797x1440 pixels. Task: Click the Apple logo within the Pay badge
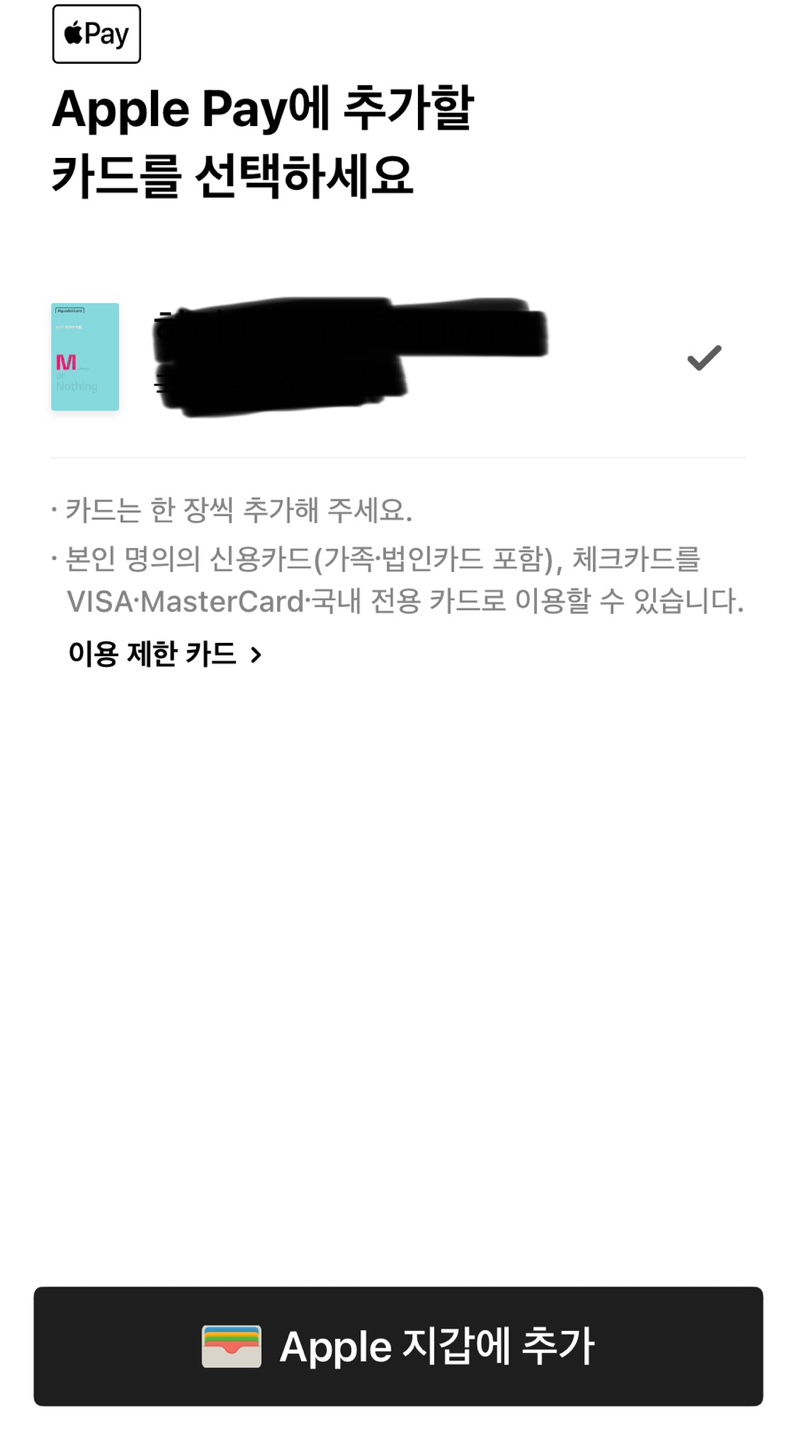coord(75,33)
